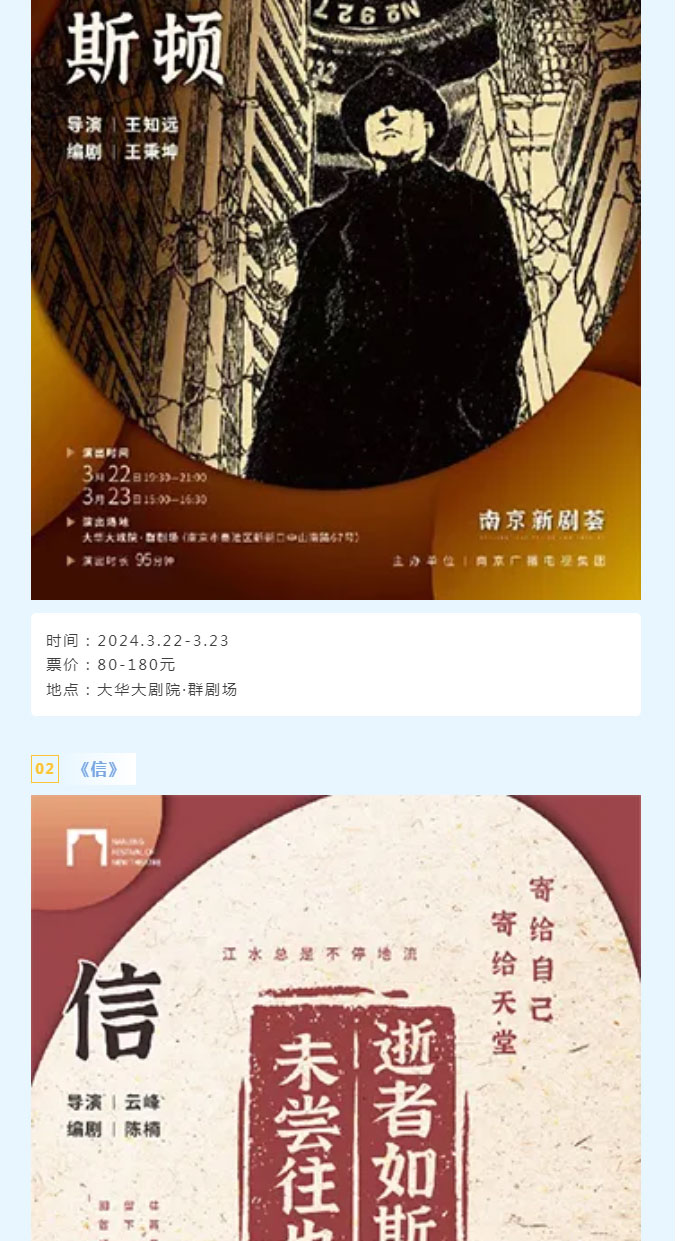
Task: Open the 《信》 play poster image
Action: click(336, 1018)
